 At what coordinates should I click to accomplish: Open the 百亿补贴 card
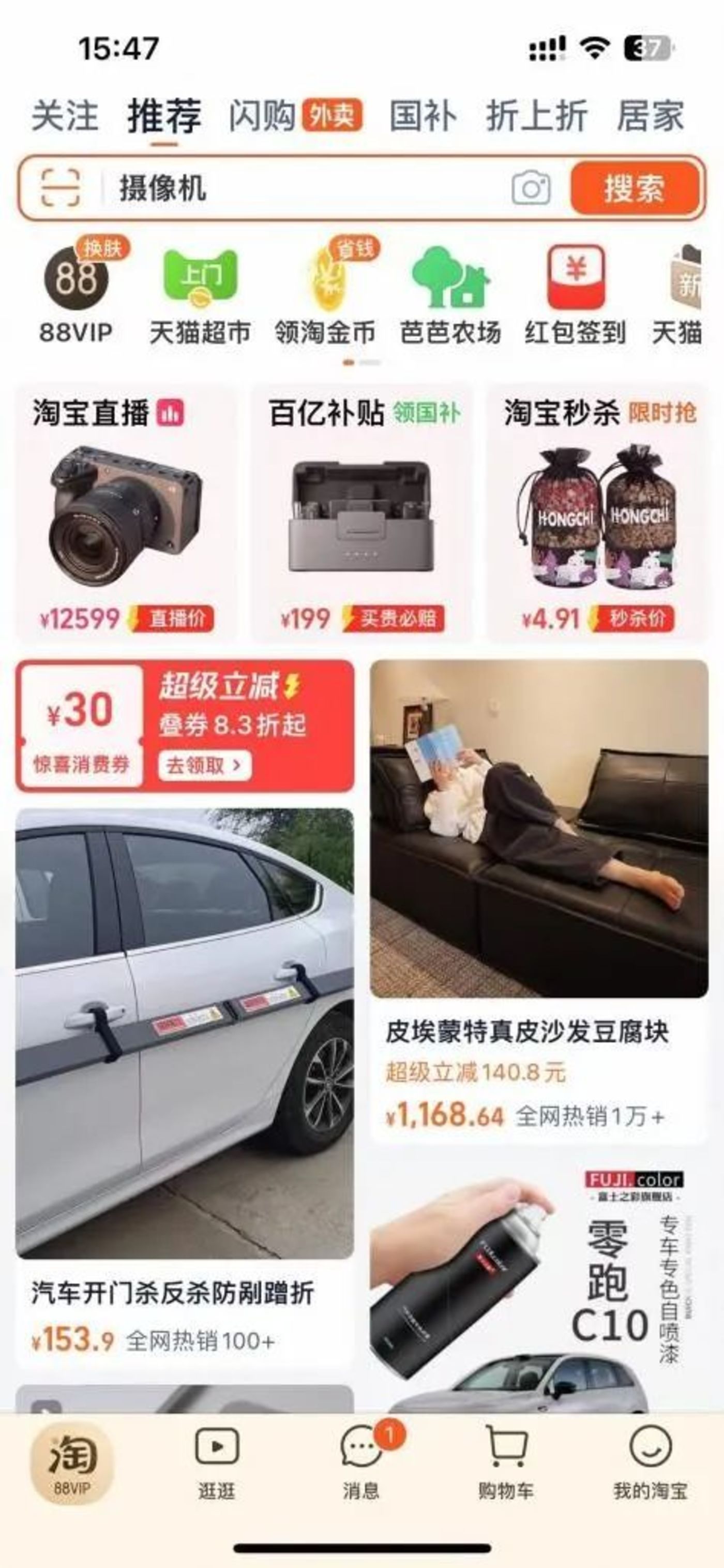click(363, 514)
